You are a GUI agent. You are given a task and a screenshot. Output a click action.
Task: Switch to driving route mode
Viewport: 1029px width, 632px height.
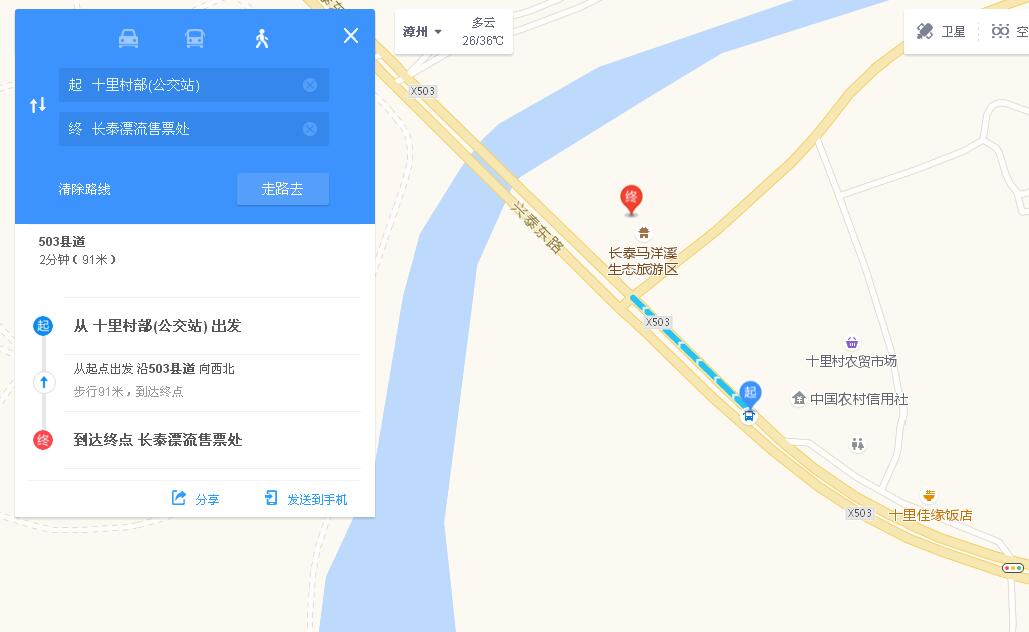click(129, 38)
